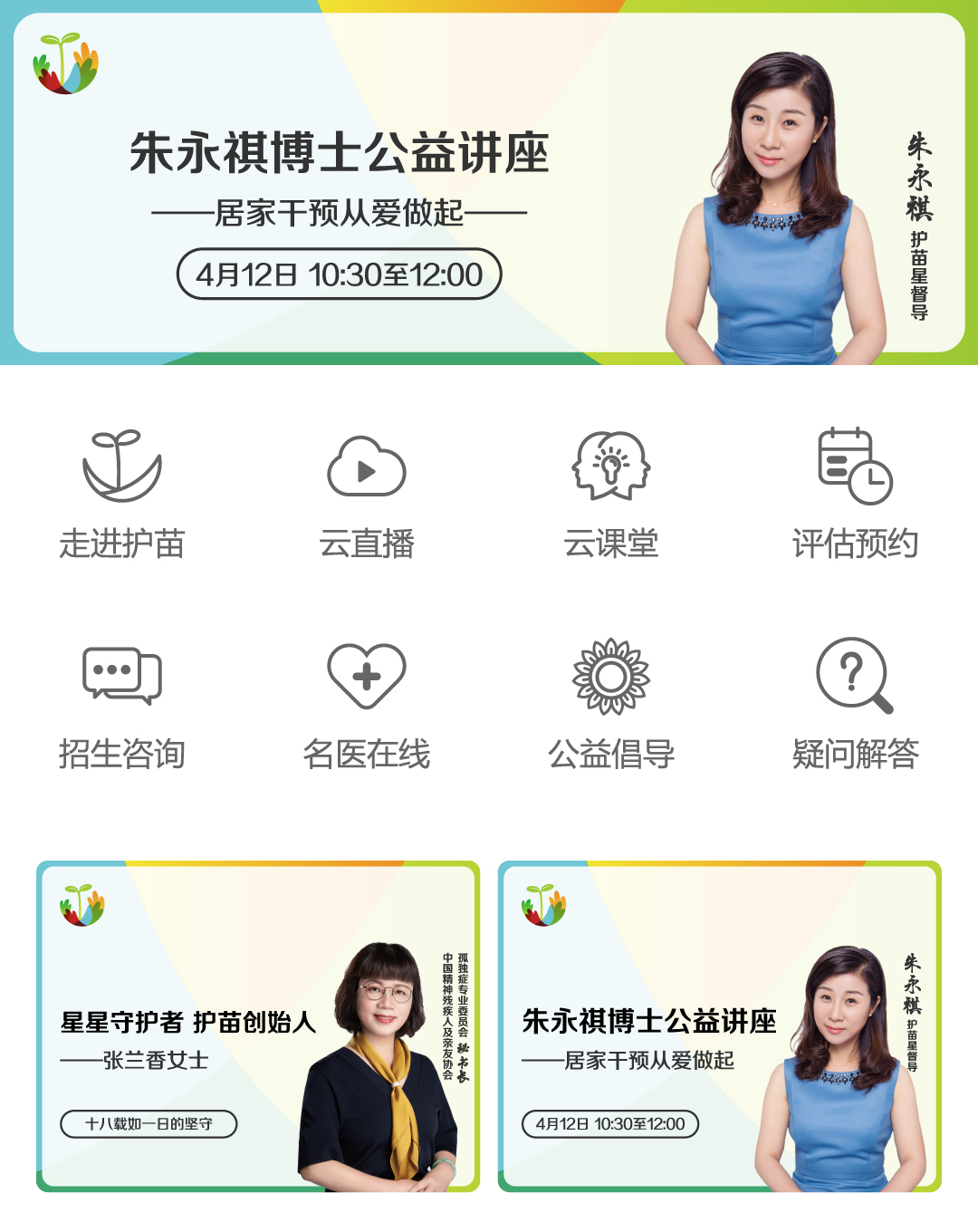978x1232 pixels.
Task: Tap 名医在线 online doctors
Action: pos(367,704)
